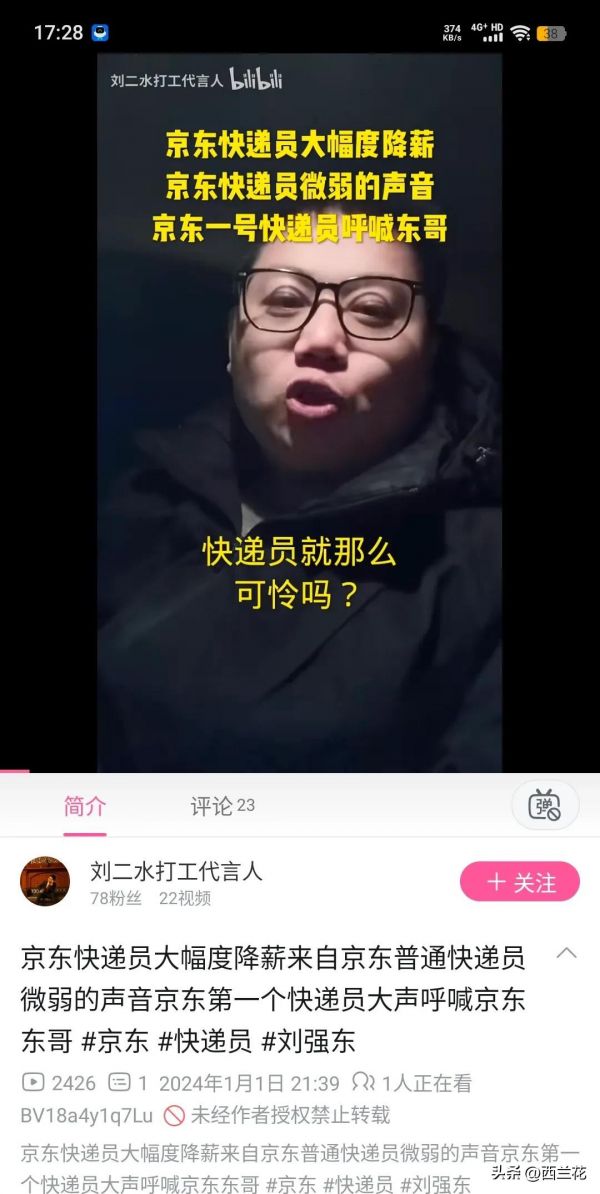The height and width of the screenshot is (1194, 600).
Task: Open the #快递员 hashtag
Action: point(206,1041)
